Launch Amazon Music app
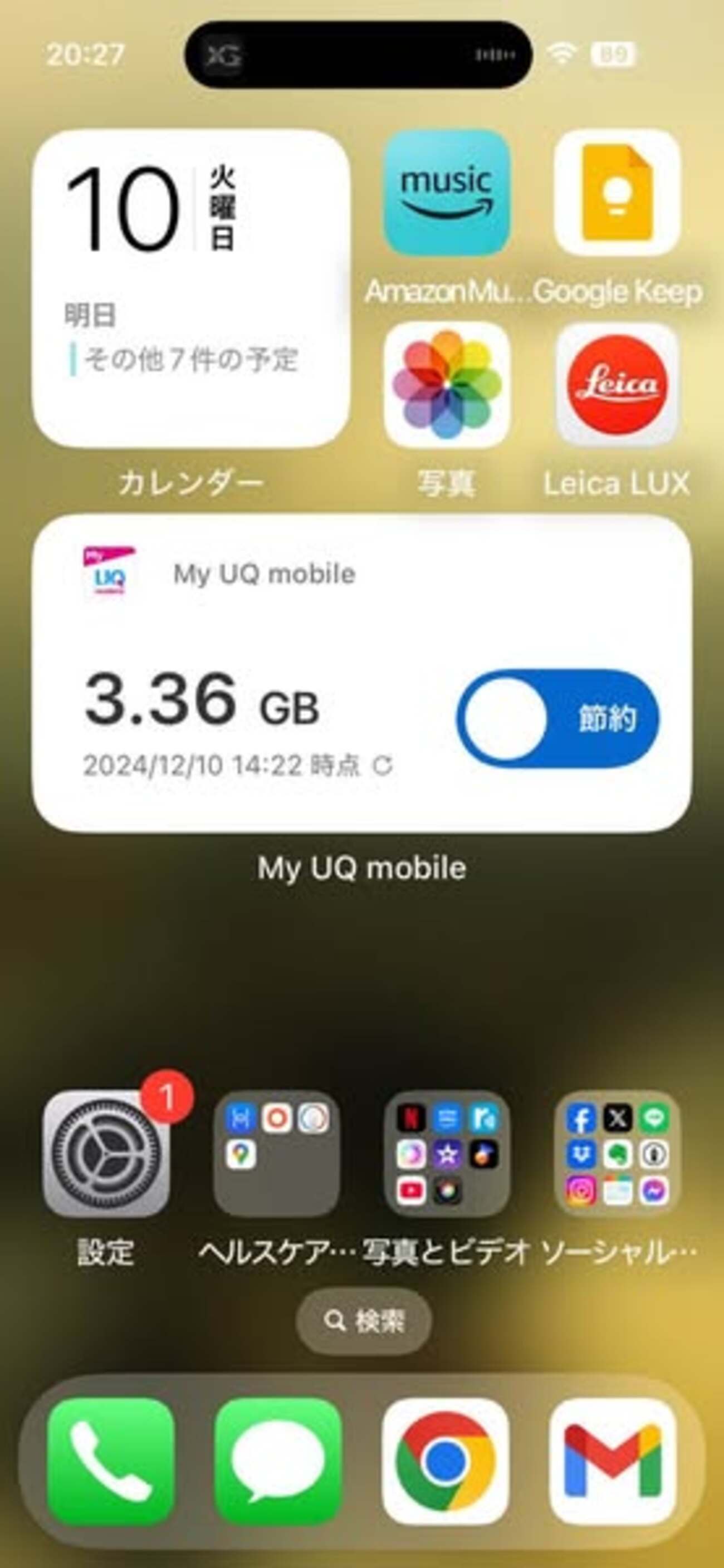 (446, 193)
